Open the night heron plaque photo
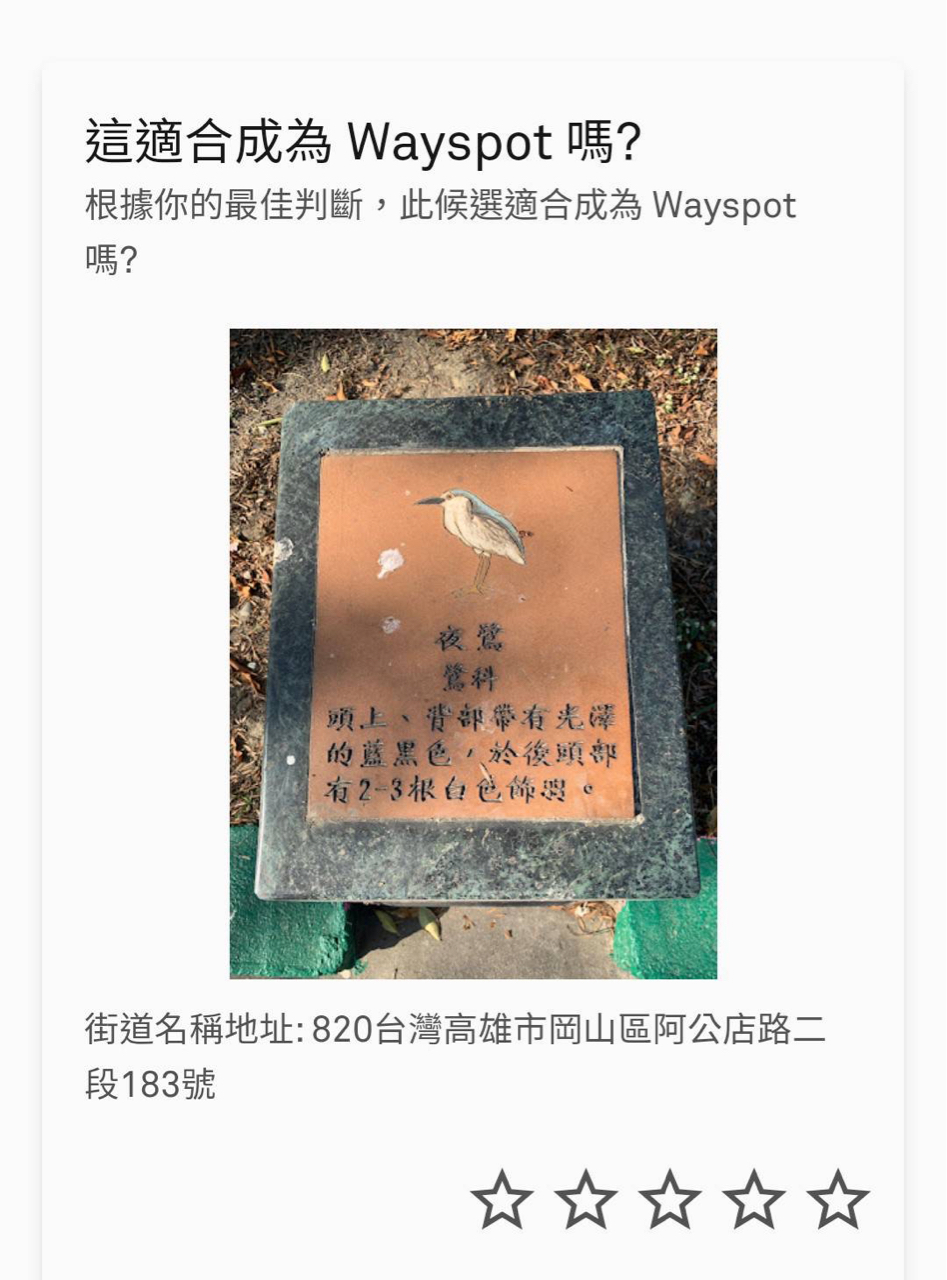 tap(473, 653)
